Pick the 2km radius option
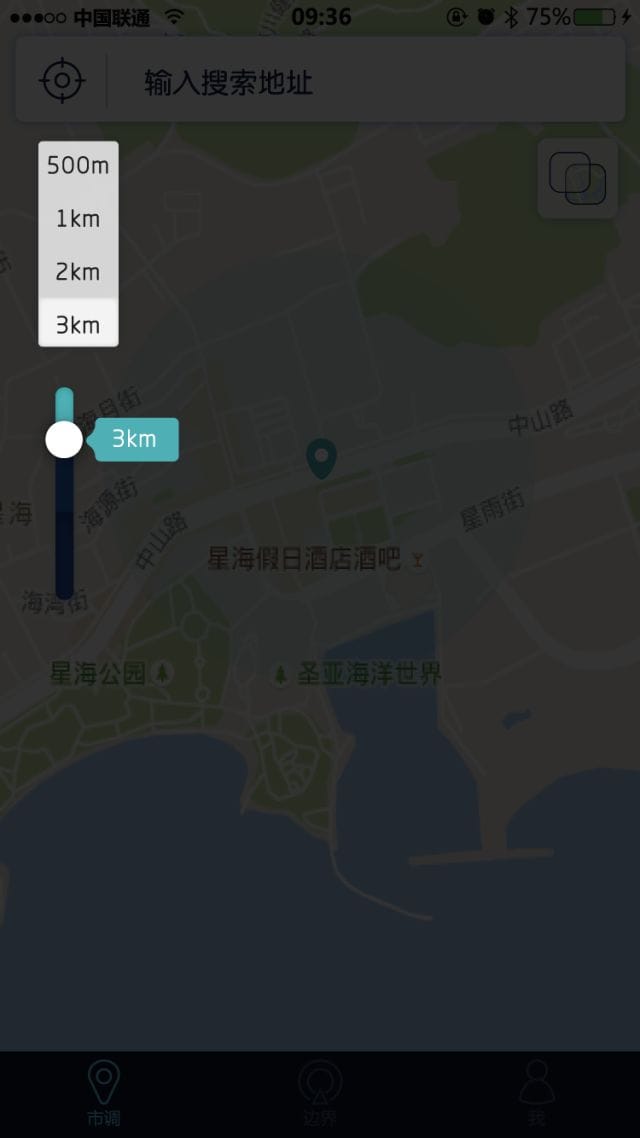The image size is (640, 1138). 78,272
